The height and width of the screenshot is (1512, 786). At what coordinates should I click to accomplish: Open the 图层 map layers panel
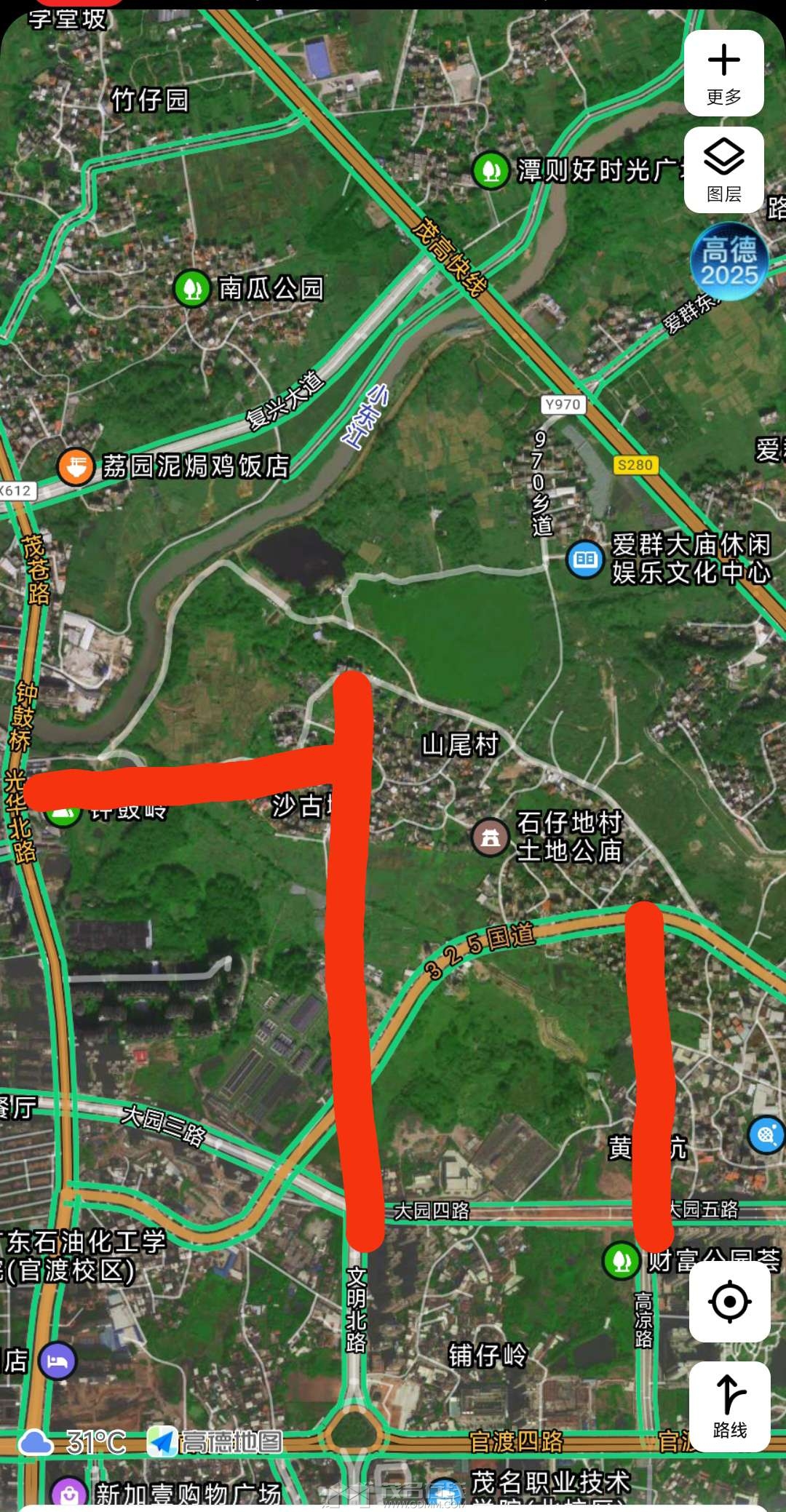723,170
